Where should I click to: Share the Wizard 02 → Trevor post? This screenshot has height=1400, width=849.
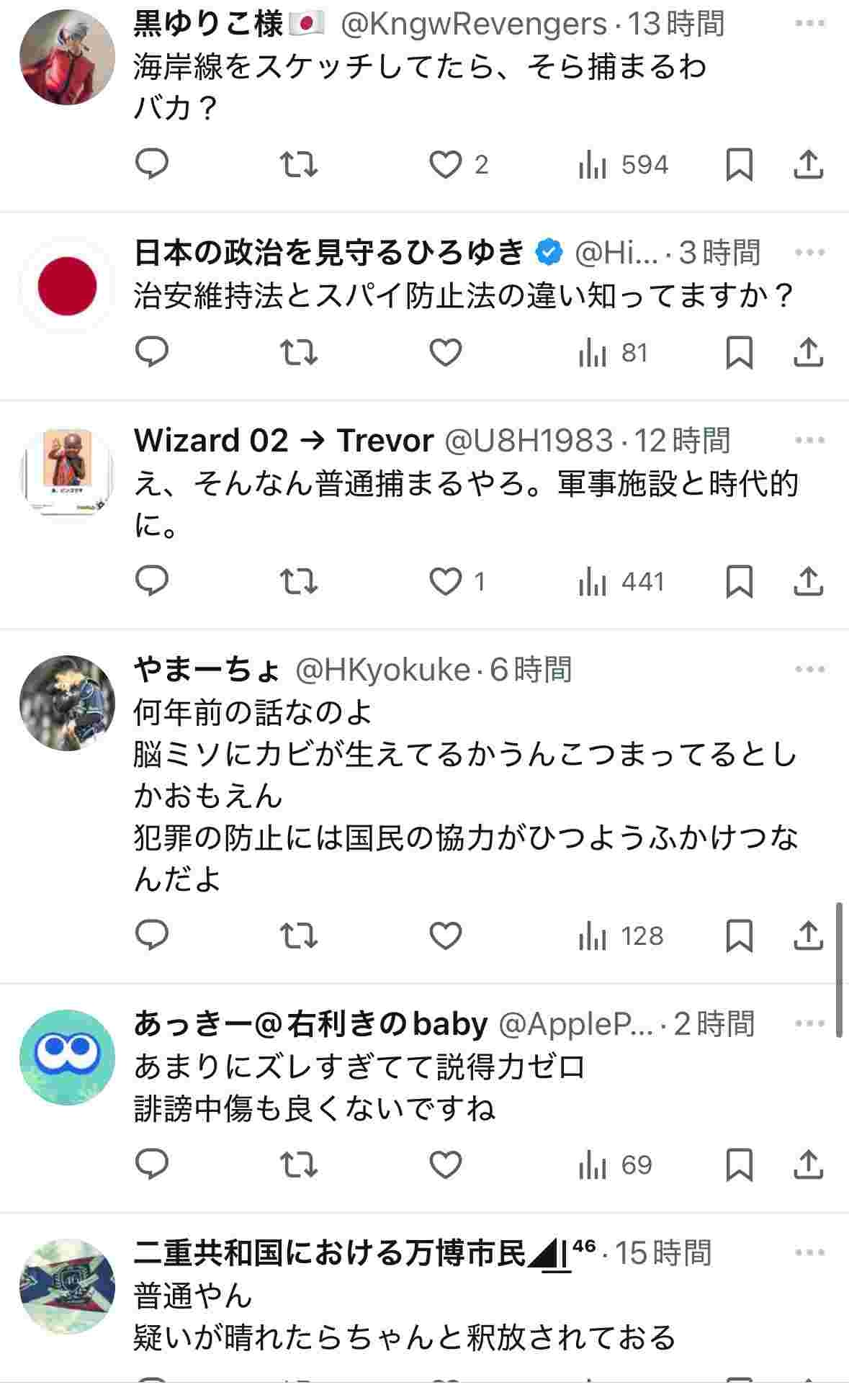808,581
